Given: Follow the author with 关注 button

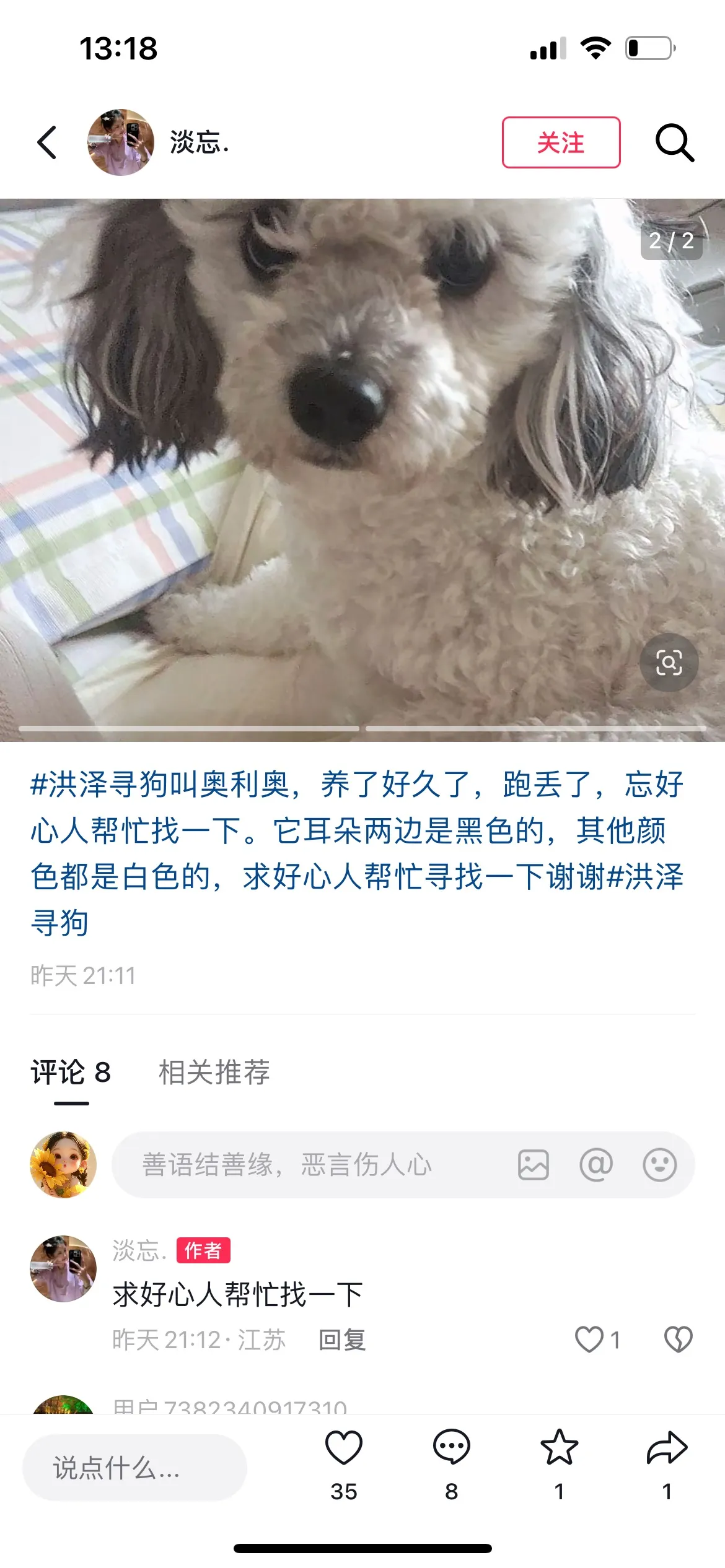Looking at the screenshot, I should [561, 142].
